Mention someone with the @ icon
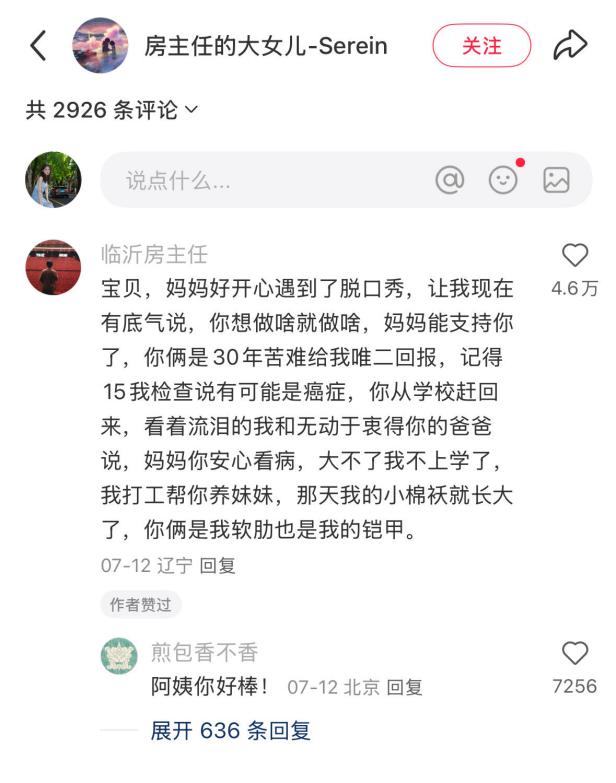 coord(450,180)
